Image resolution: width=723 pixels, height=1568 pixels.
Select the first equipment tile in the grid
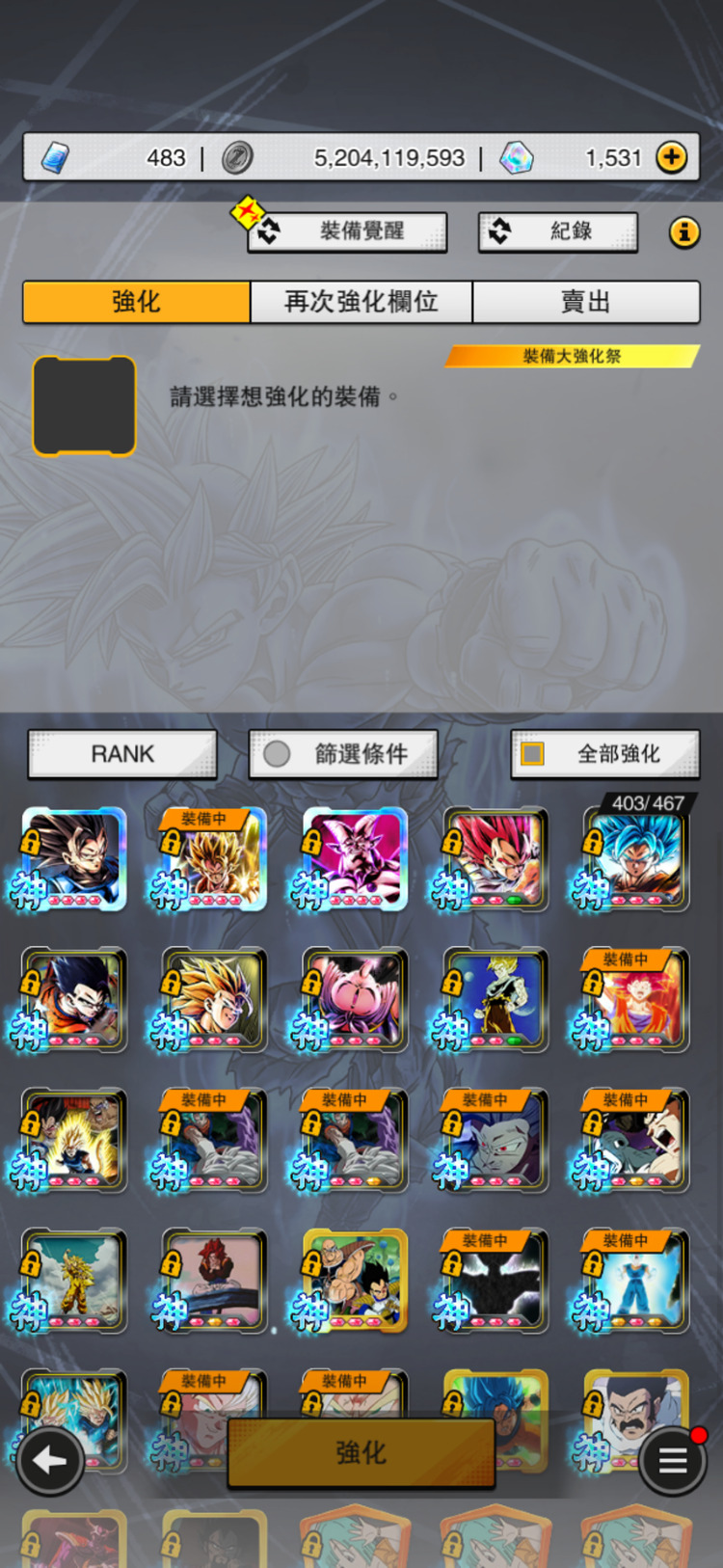[x=74, y=859]
